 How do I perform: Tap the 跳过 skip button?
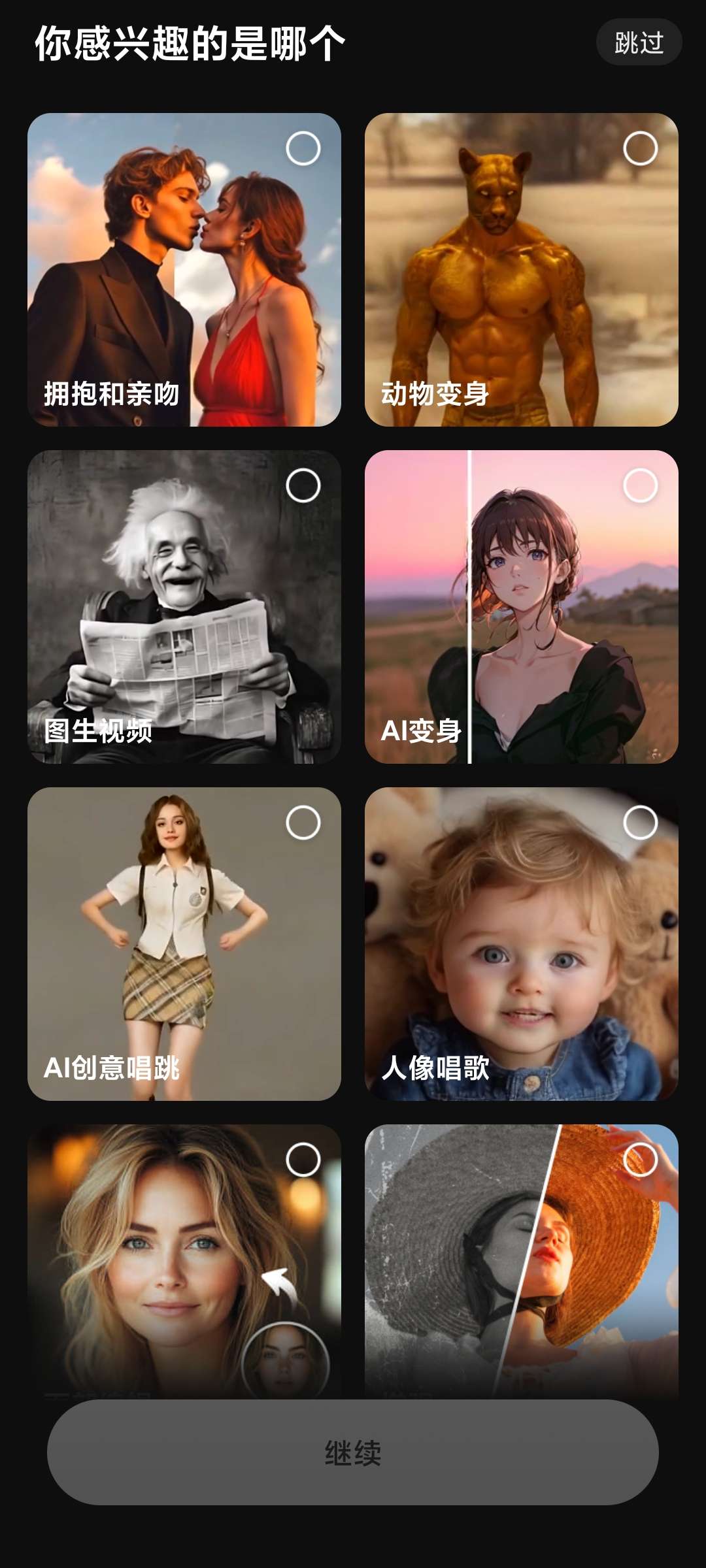click(639, 43)
